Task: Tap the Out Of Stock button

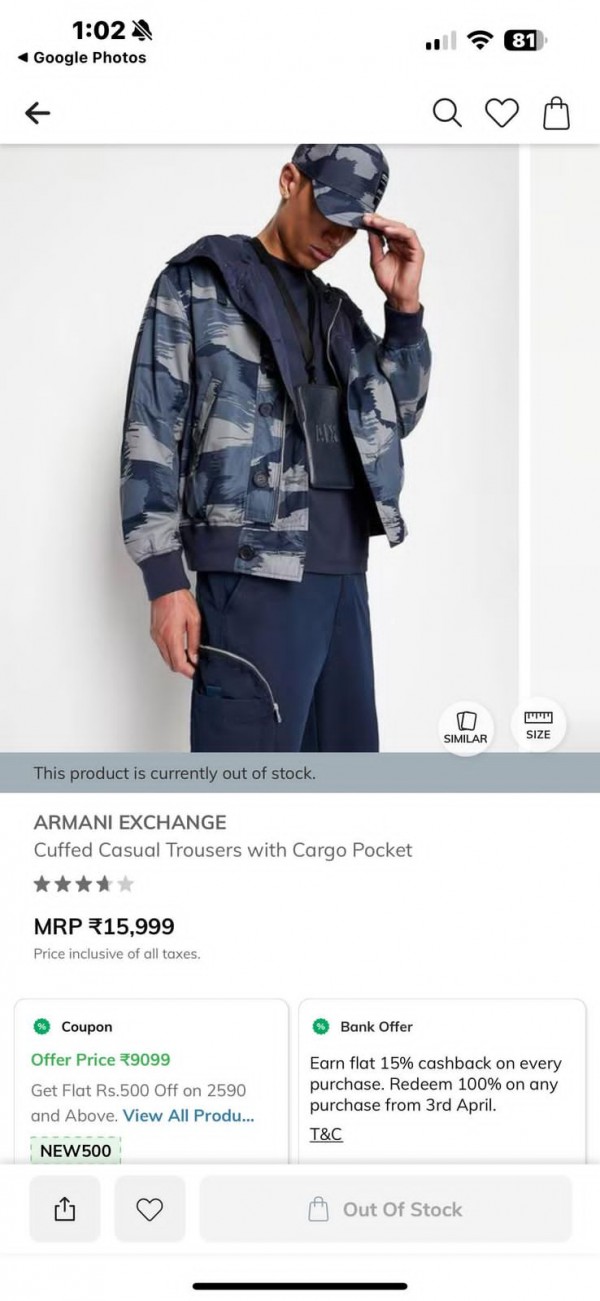Action: (386, 1209)
